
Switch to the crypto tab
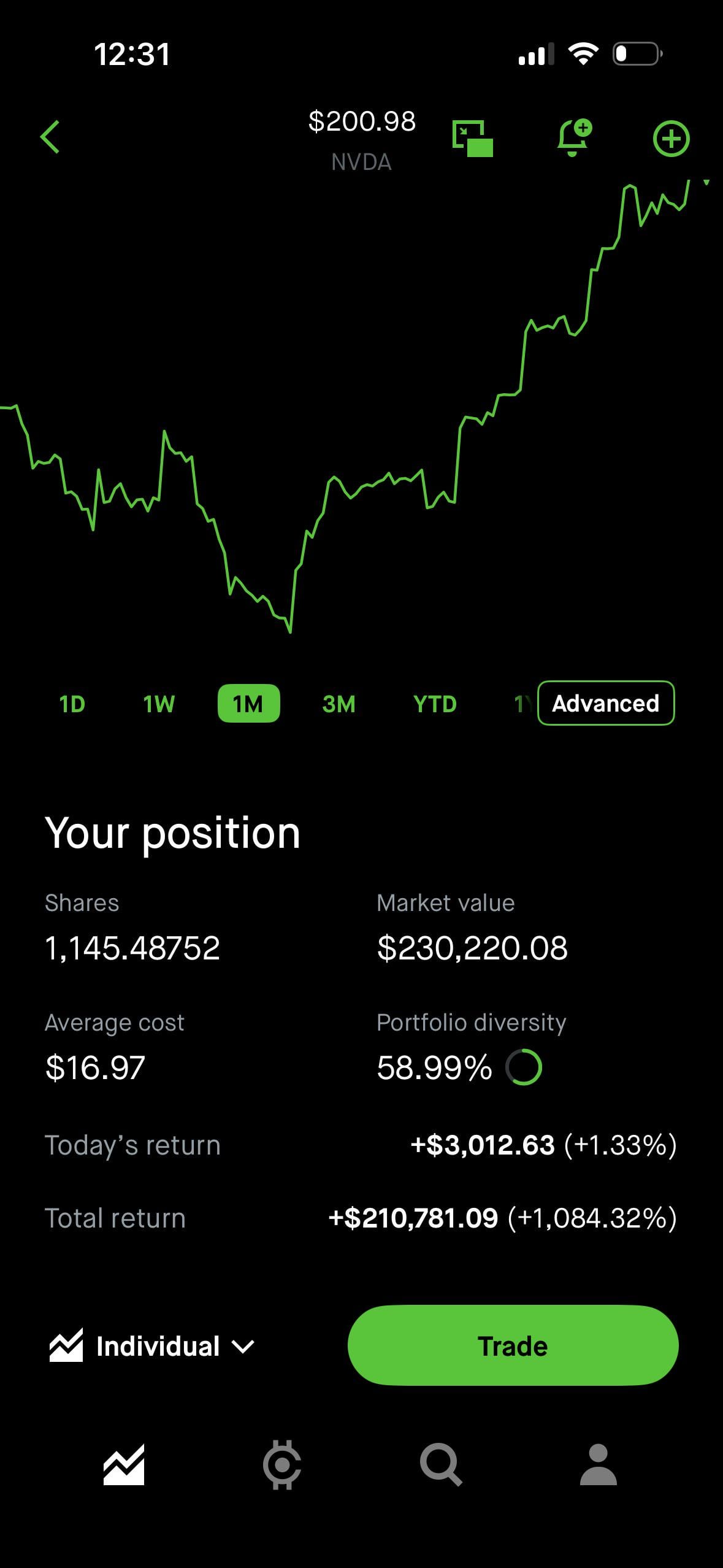click(x=282, y=1465)
